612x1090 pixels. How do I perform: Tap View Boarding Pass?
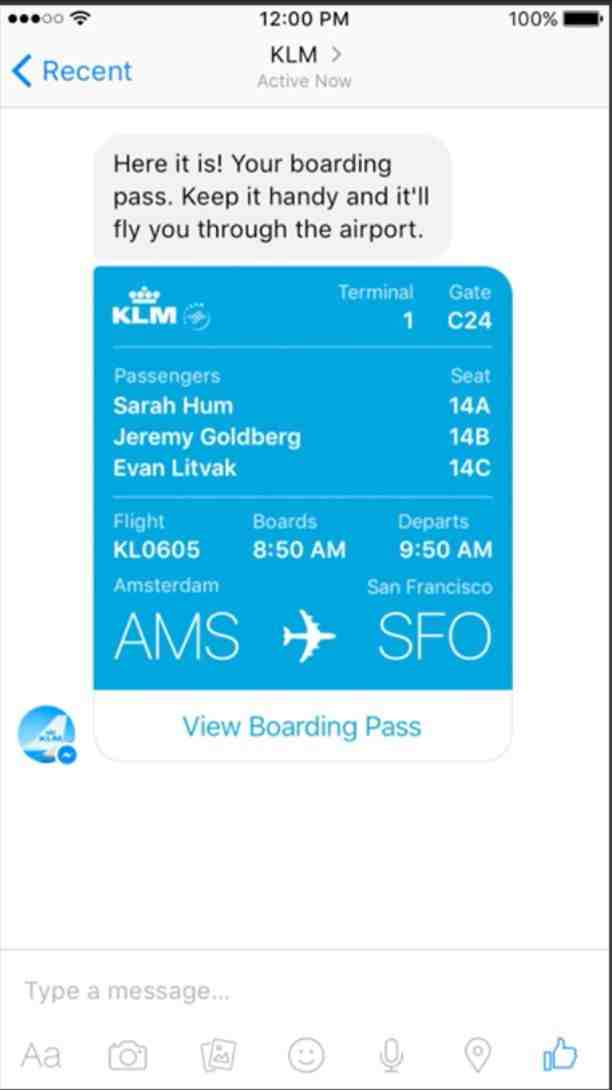tap(302, 726)
